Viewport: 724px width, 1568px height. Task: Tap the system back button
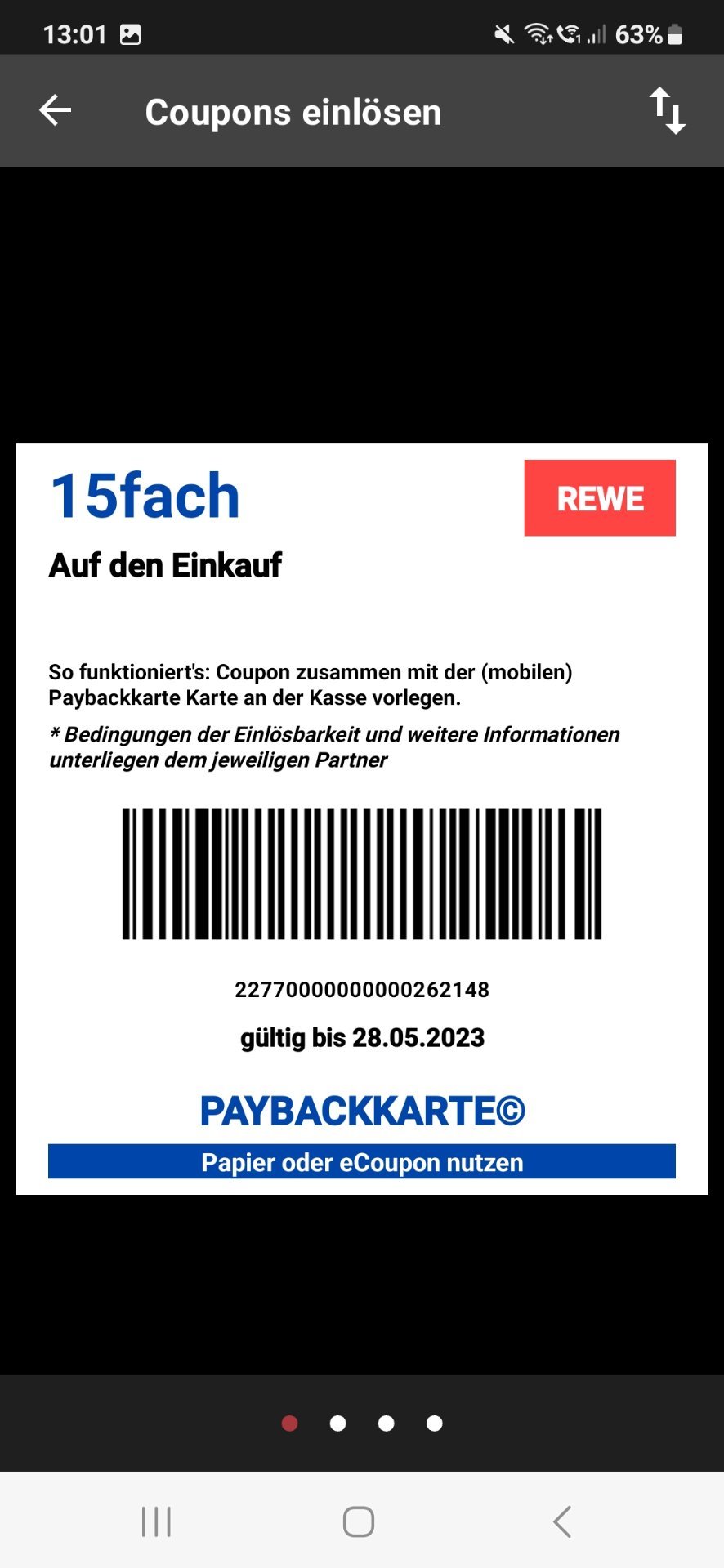click(562, 1521)
